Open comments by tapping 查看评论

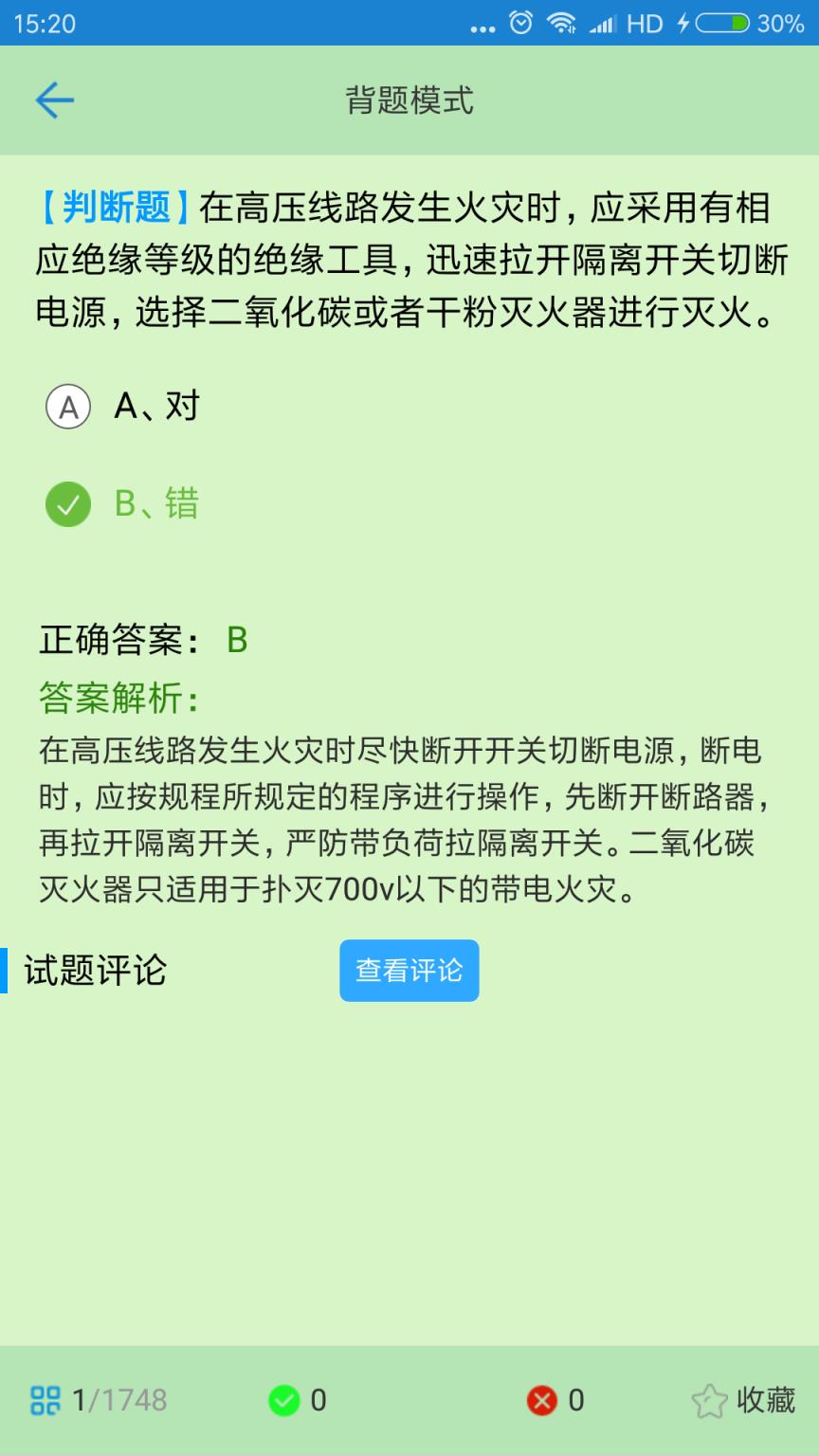(x=409, y=970)
